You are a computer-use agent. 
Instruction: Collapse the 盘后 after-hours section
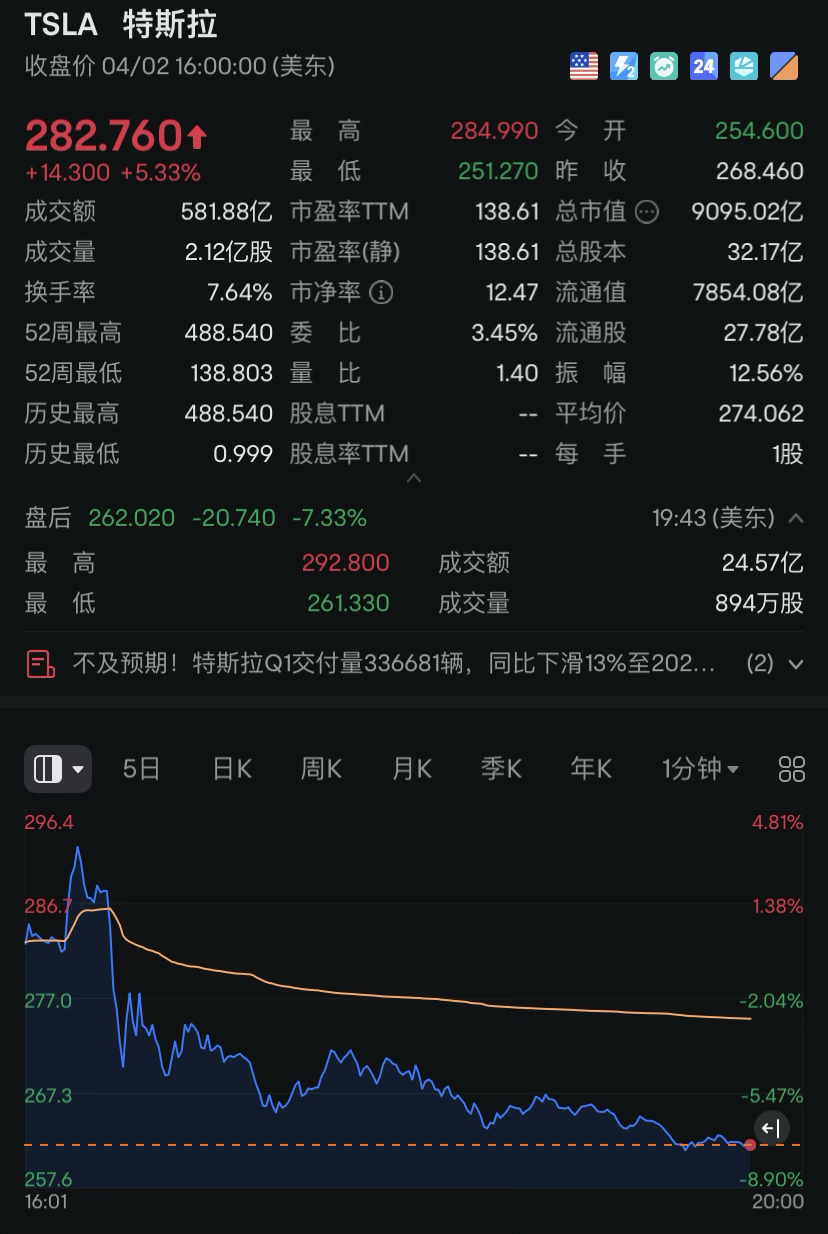[796, 518]
